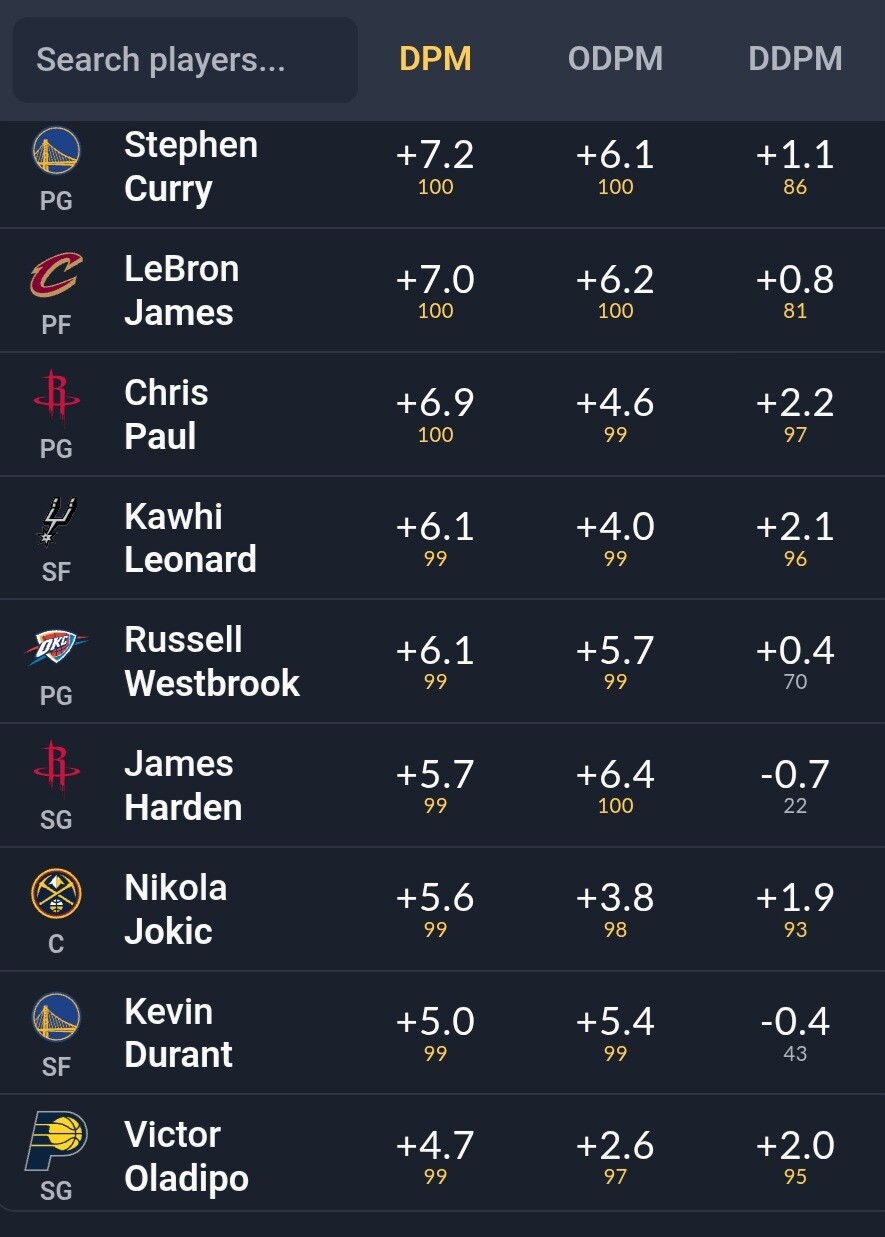The height and width of the screenshot is (1237, 885).
Task: Sort by the DDPM column header
Action: 795,59
